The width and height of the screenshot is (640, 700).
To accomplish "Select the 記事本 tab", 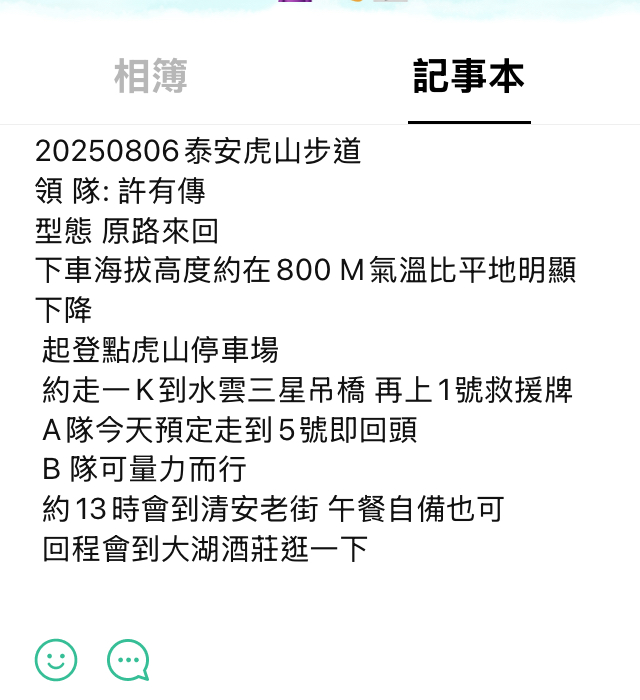I will coord(468,77).
